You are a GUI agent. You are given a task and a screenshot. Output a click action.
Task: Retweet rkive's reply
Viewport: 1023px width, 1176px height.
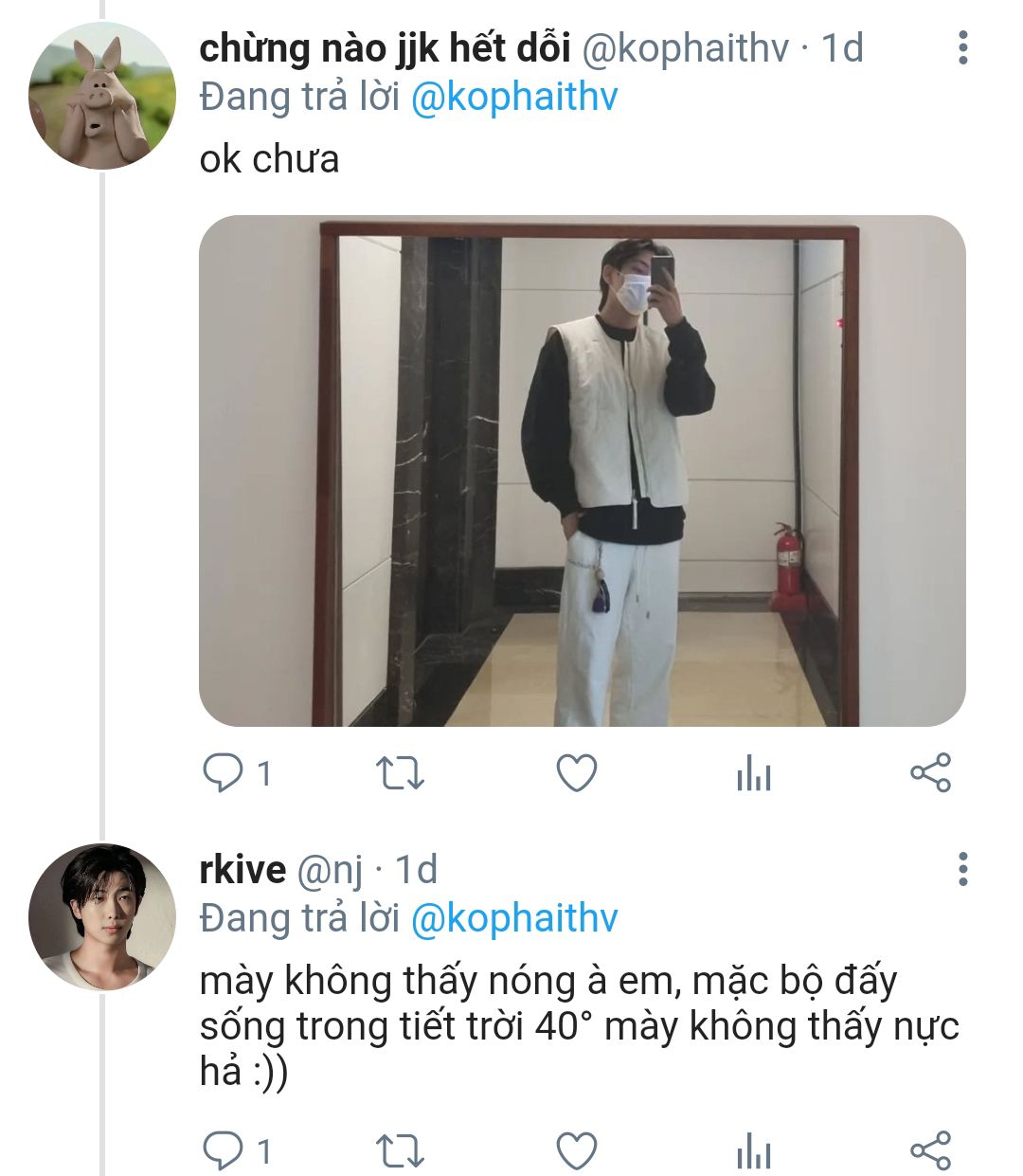[400, 1150]
